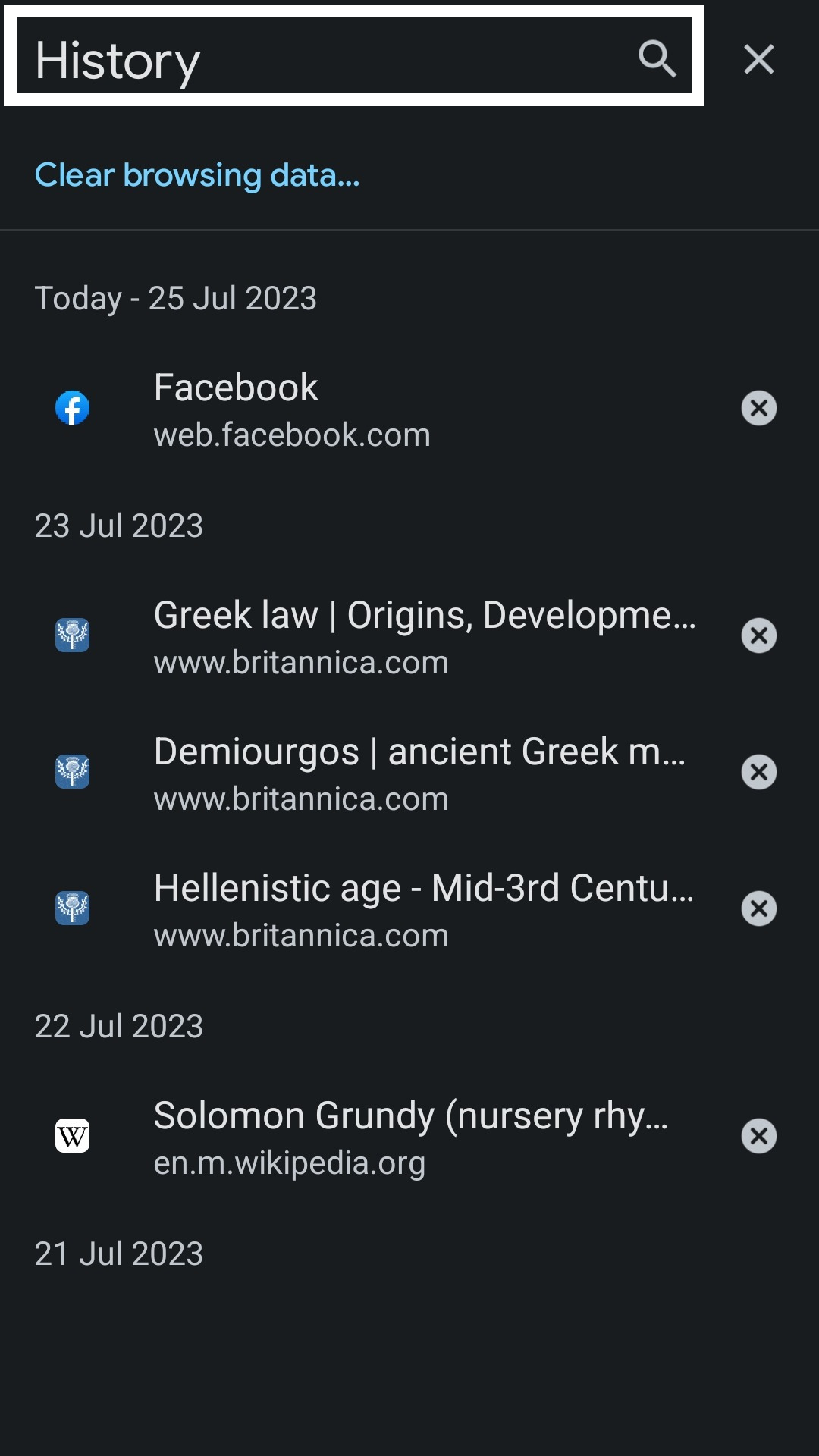Viewport: 819px width, 1456px height.
Task: Remove Facebook entry from history
Action: (758, 409)
